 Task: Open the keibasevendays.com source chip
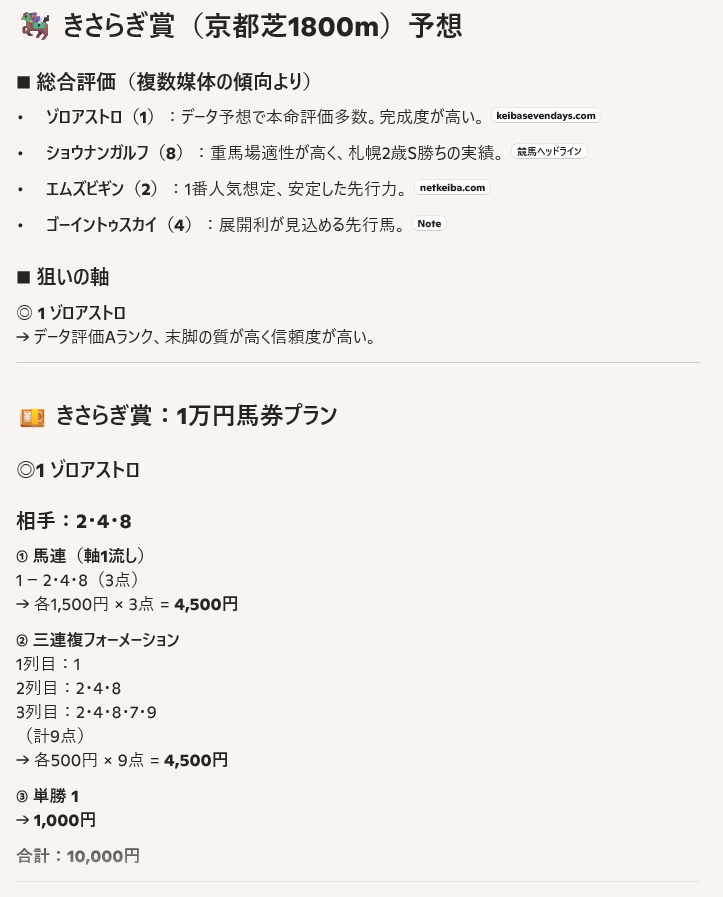point(546,116)
